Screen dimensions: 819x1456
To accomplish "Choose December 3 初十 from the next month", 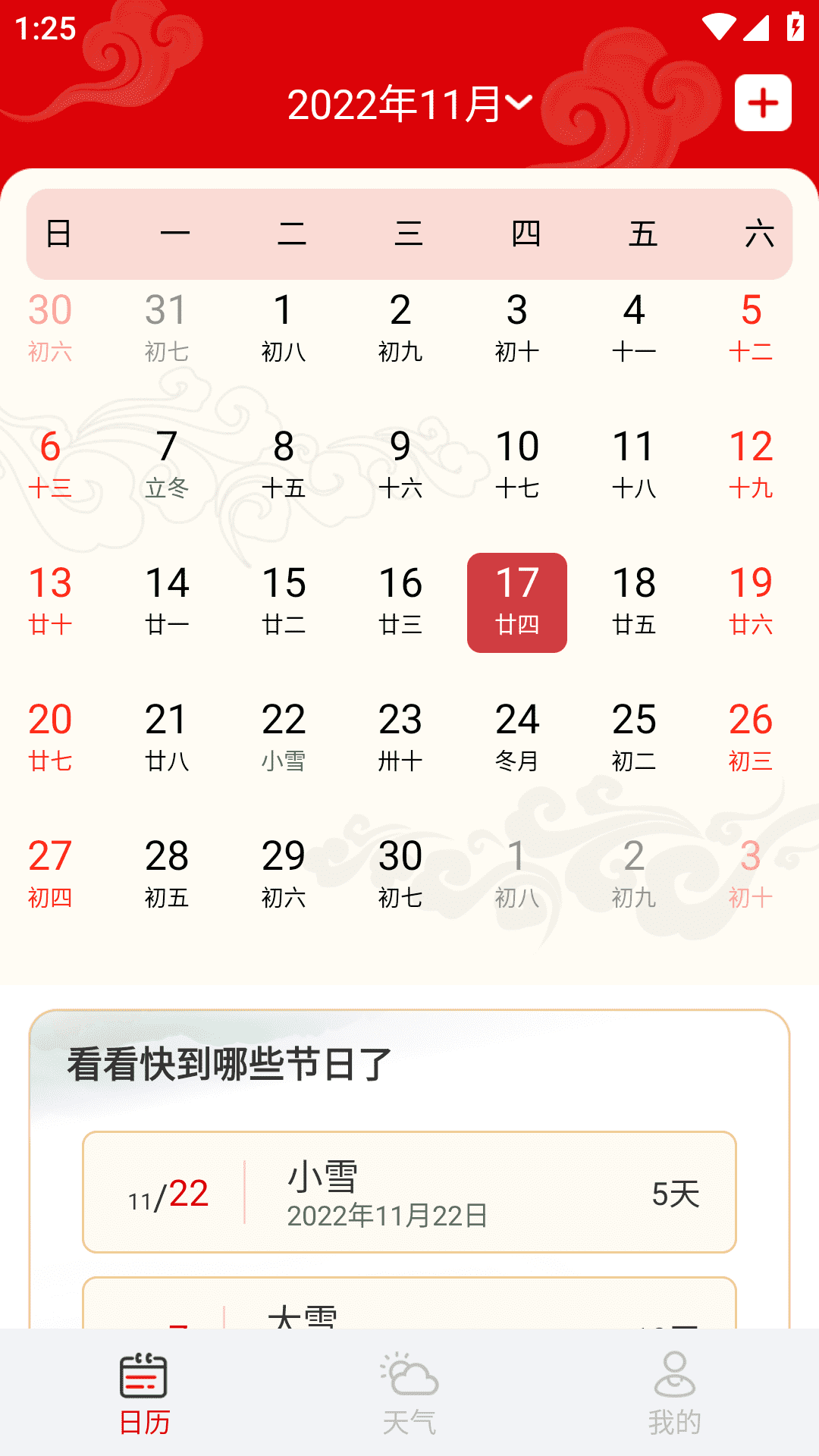I will [751, 874].
